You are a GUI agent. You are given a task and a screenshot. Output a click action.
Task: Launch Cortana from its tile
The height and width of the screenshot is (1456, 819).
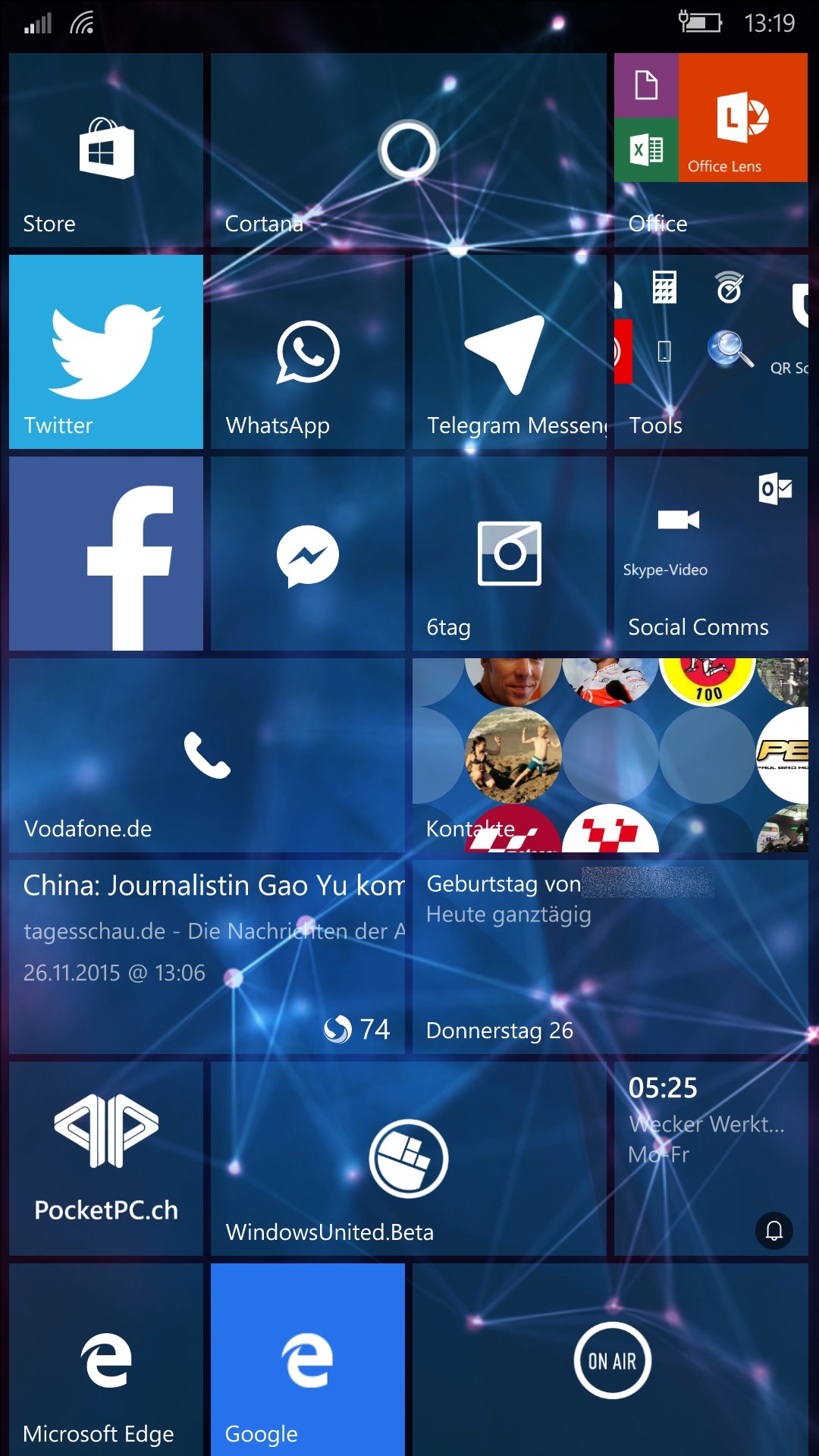409,150
